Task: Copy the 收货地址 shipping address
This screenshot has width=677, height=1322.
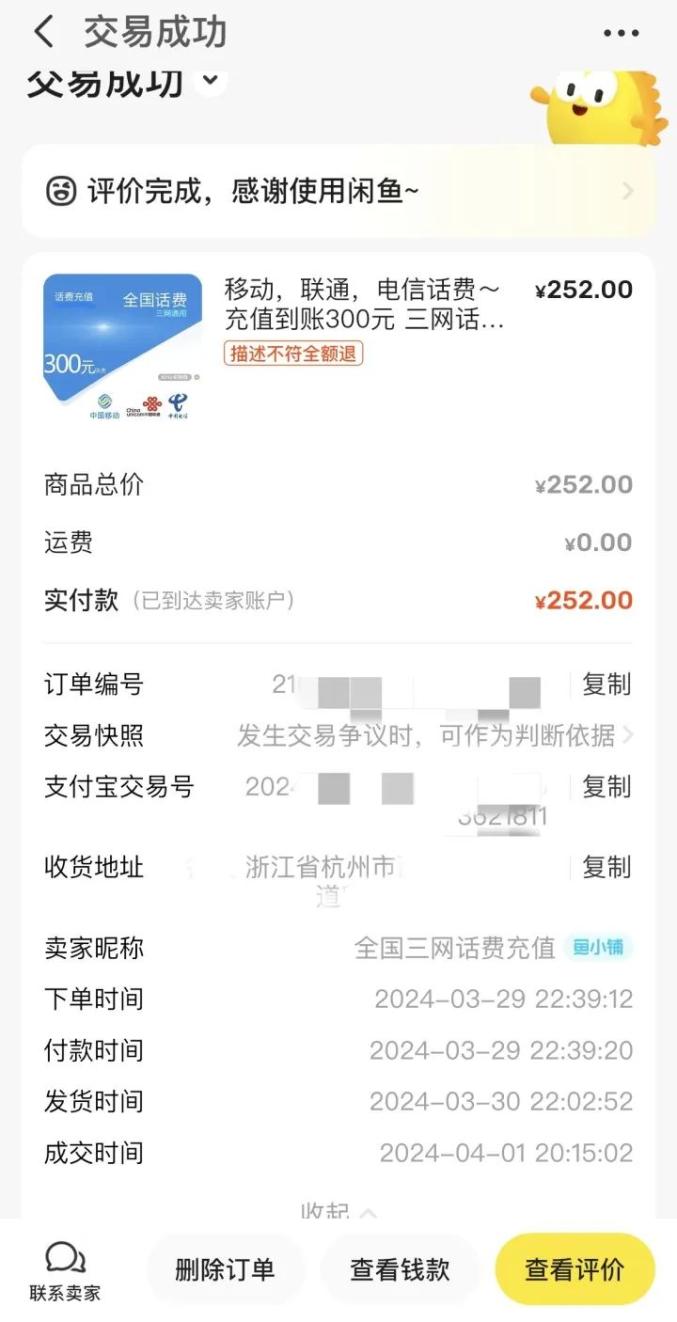Action: 606,867
